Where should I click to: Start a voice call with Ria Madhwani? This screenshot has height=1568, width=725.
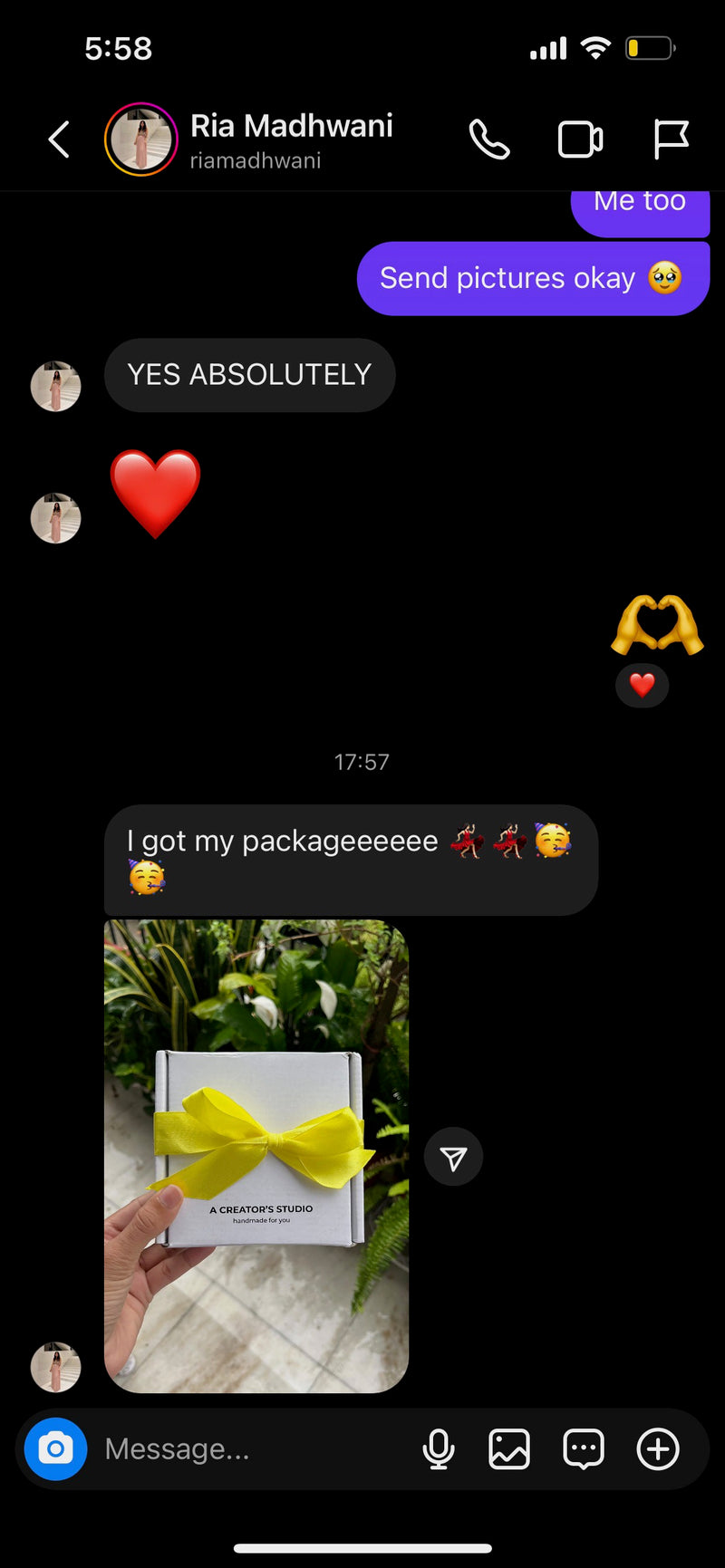pyautogui.click(x=489, y=139)
